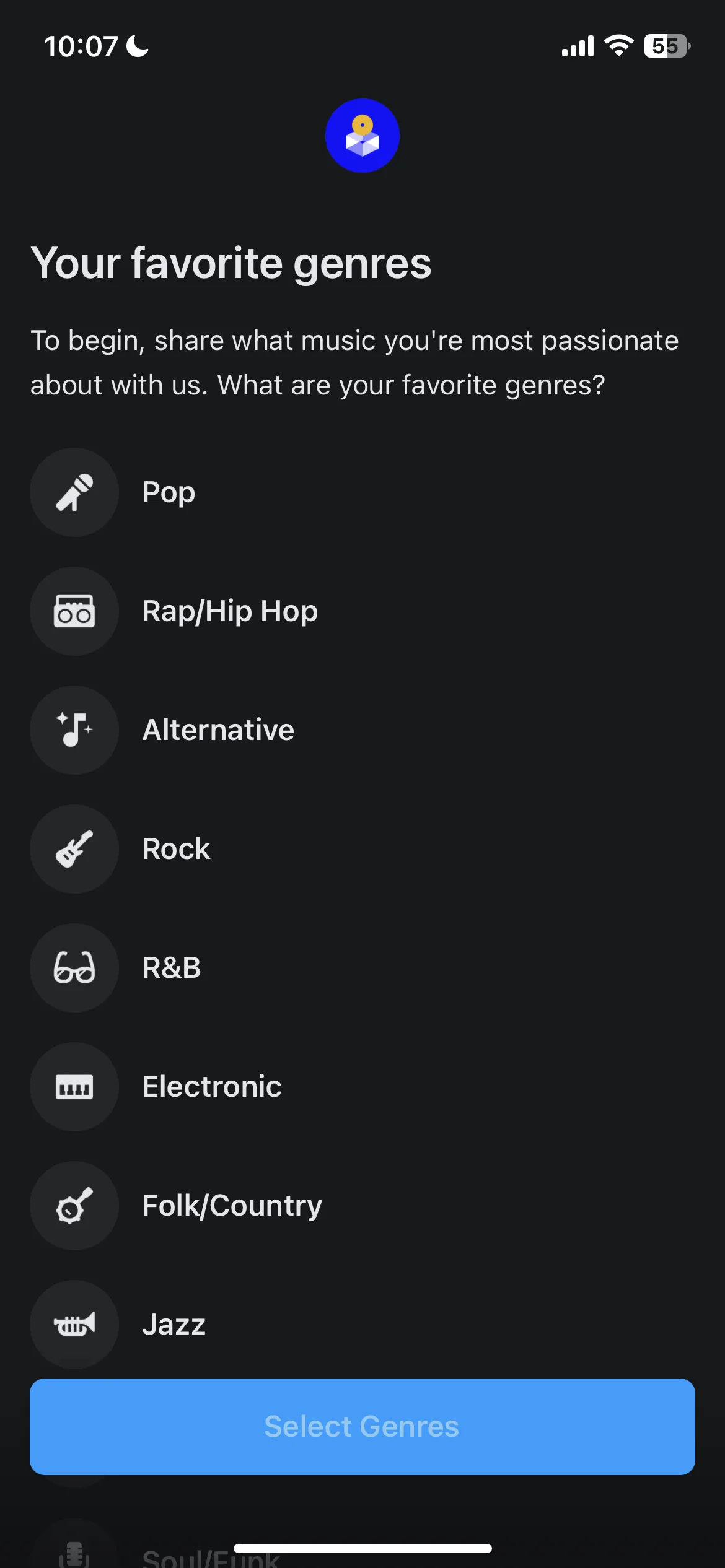The height and width of the screenshot is (1568, 725).
Task: Pick the Alternative genre
Action: tap(217, 730)
